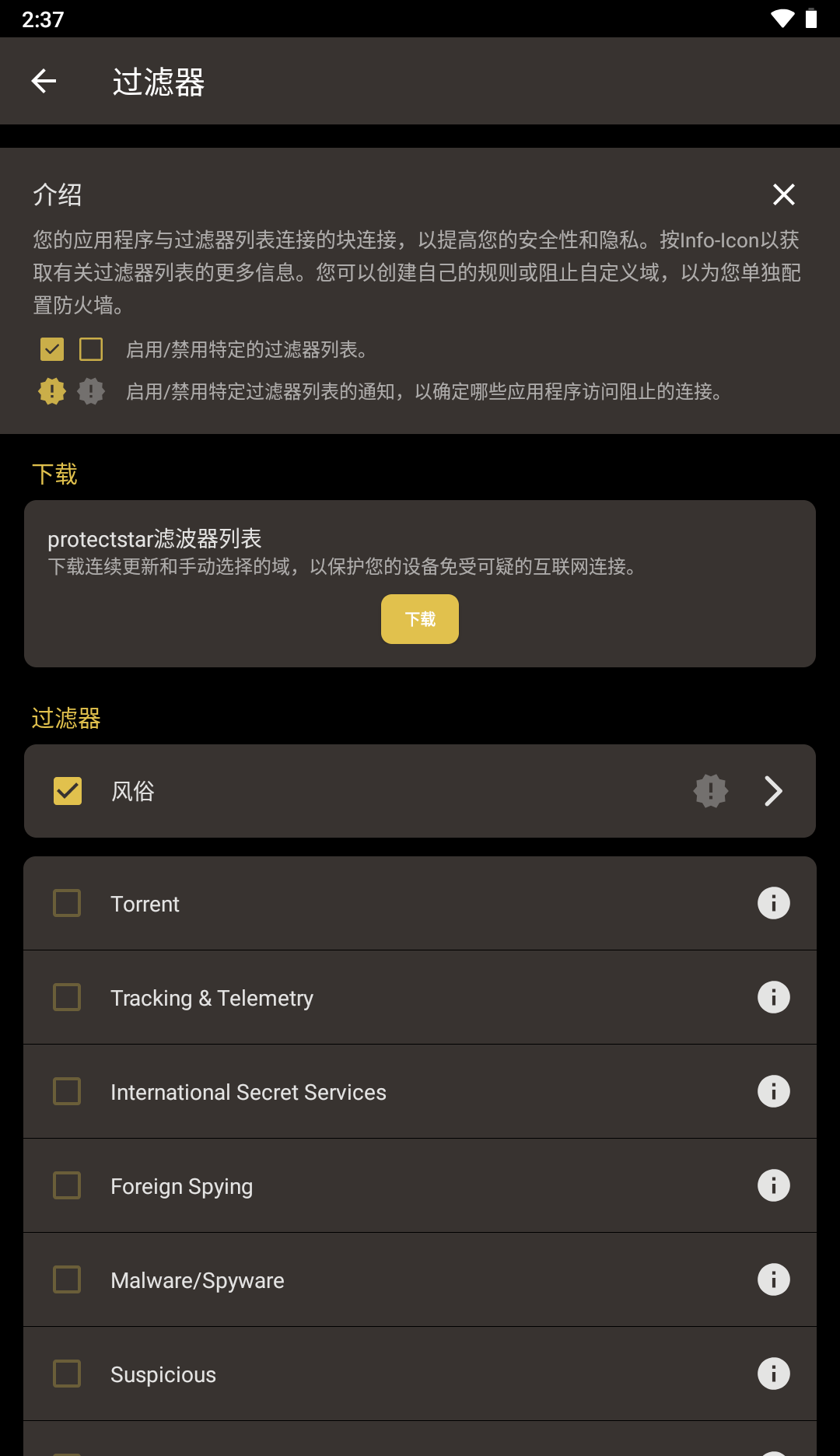Turn on the Foreign Spying filter
Viewport: 840px width, 1456px height.
pyautogui.click(x=67, y=1186)
